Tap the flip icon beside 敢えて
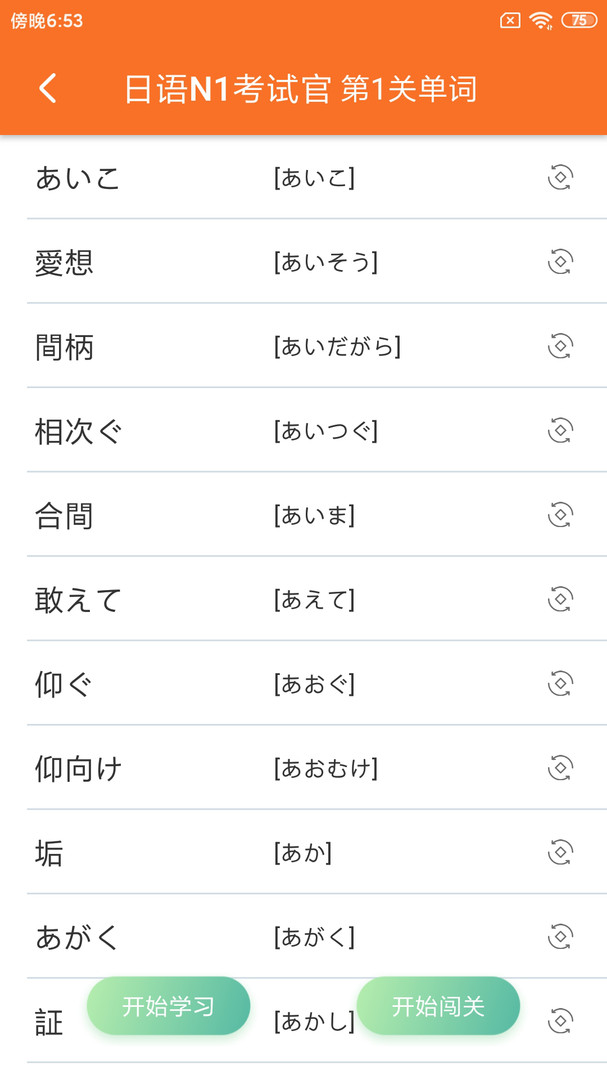The image size is (607, 1080). (560, 599)
